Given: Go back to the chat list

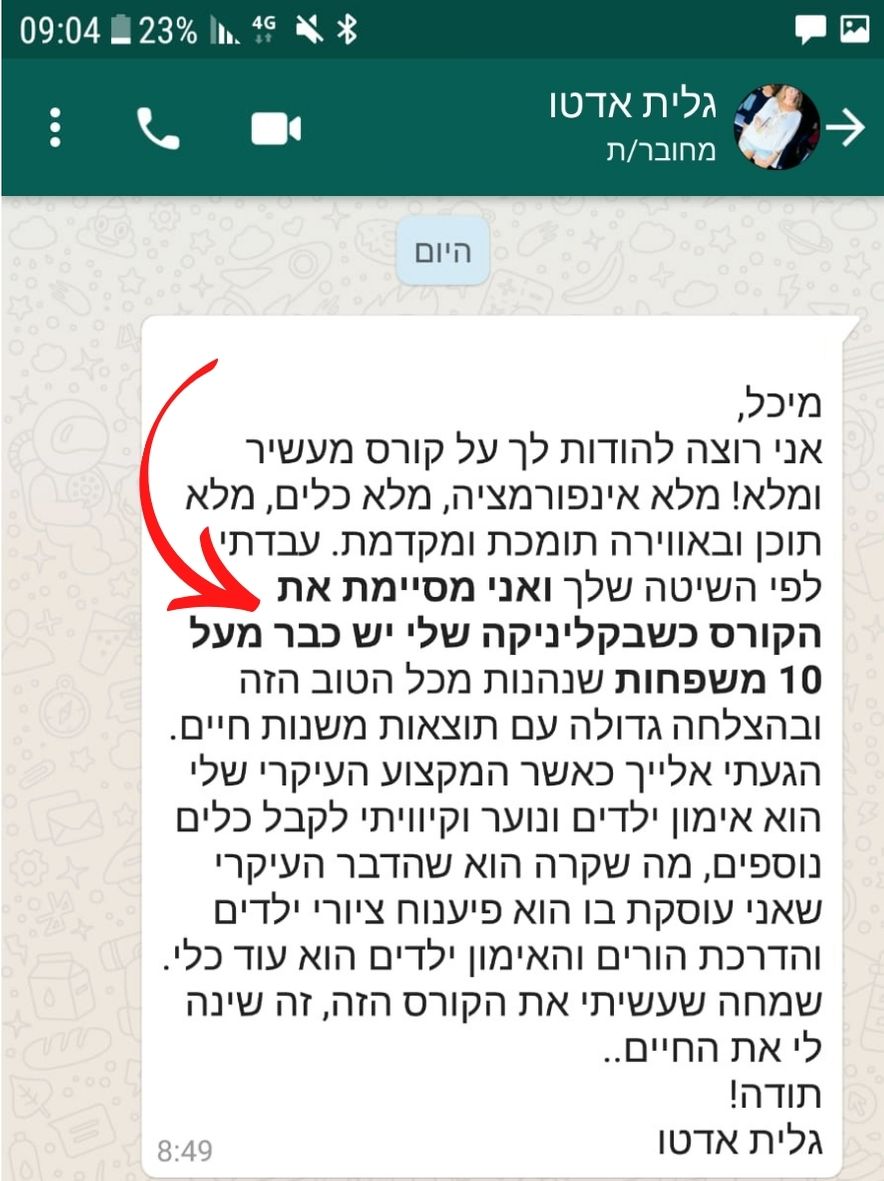Looking at the screenshot, I should pos(851,128).
